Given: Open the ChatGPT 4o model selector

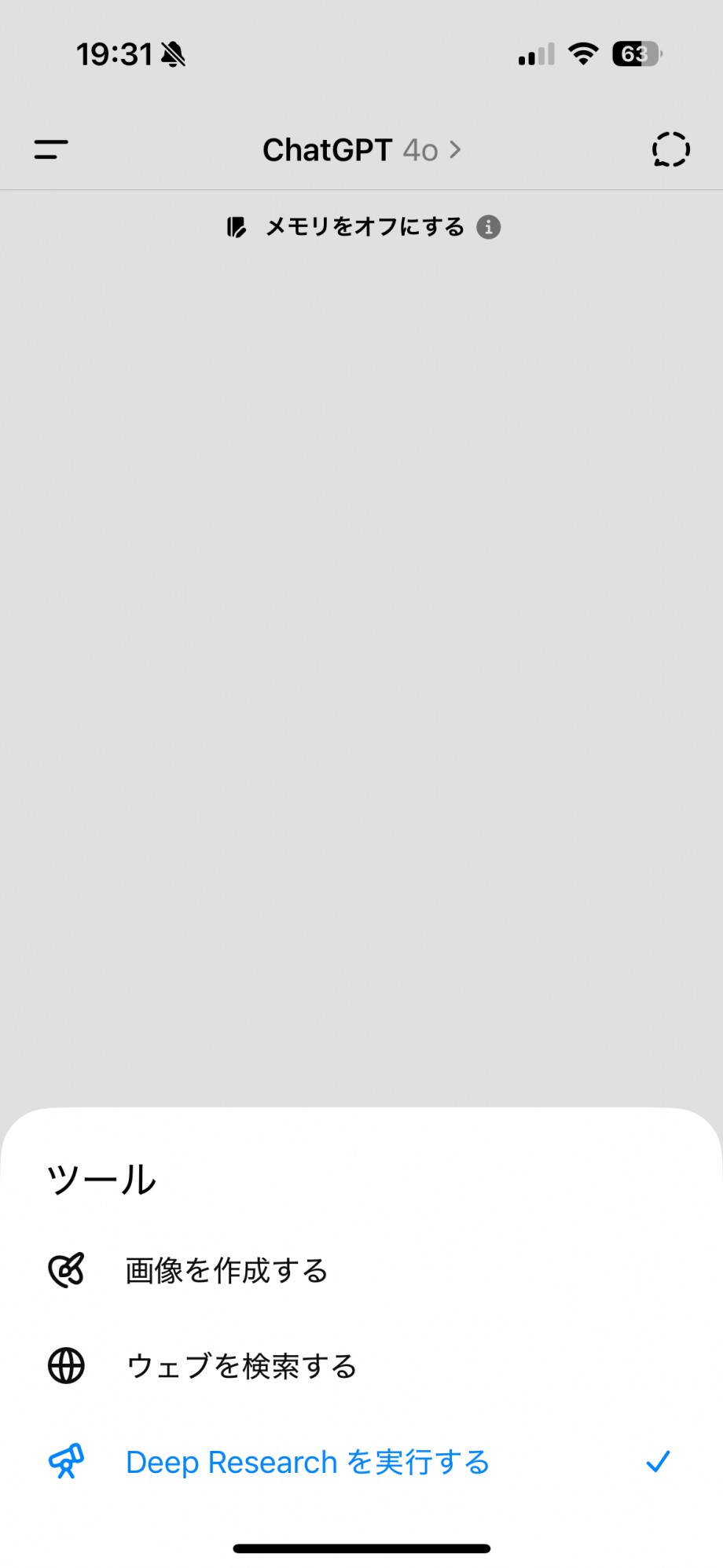Looking at the screenshot, I should 361,150.
